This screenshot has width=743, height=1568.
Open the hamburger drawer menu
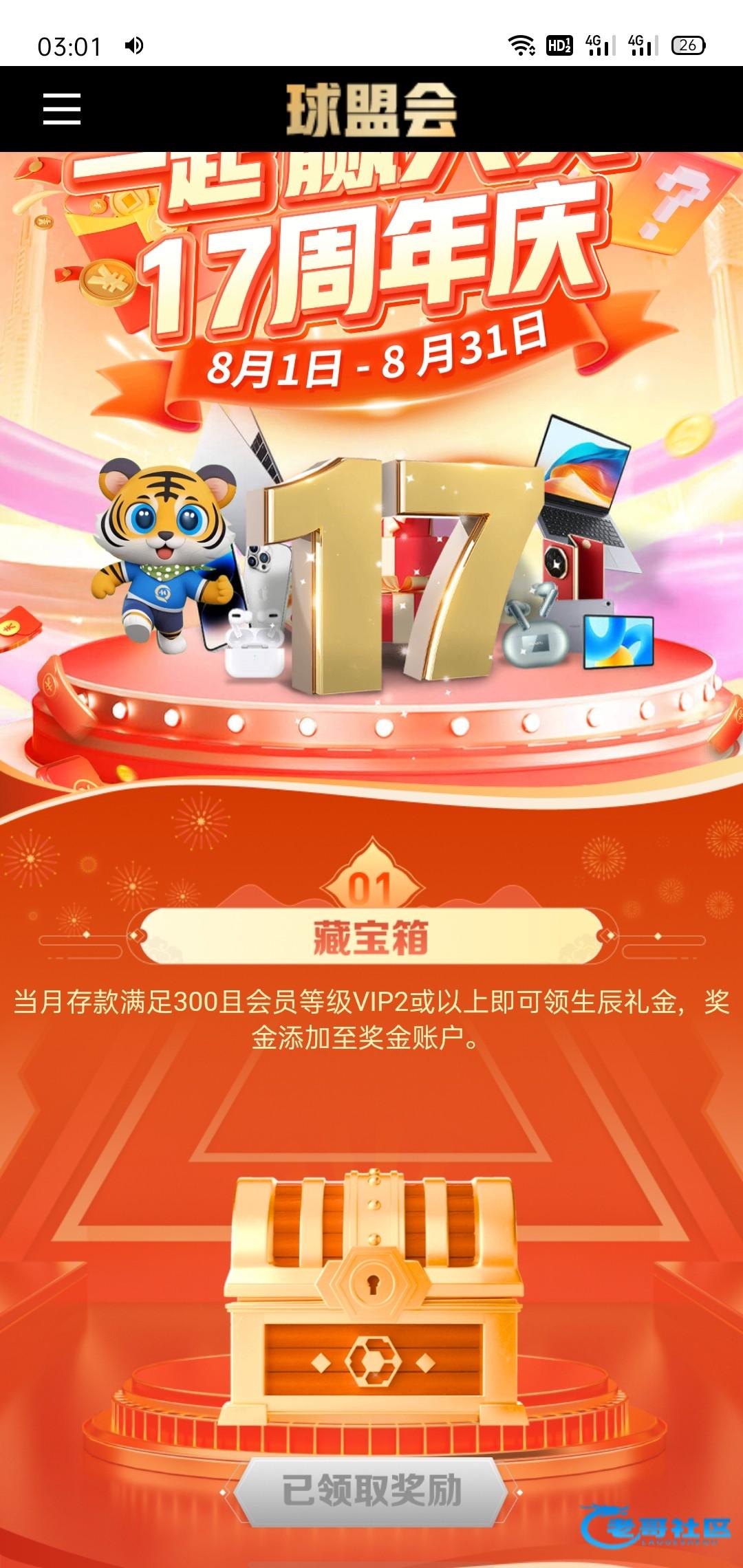click(62, 109)
